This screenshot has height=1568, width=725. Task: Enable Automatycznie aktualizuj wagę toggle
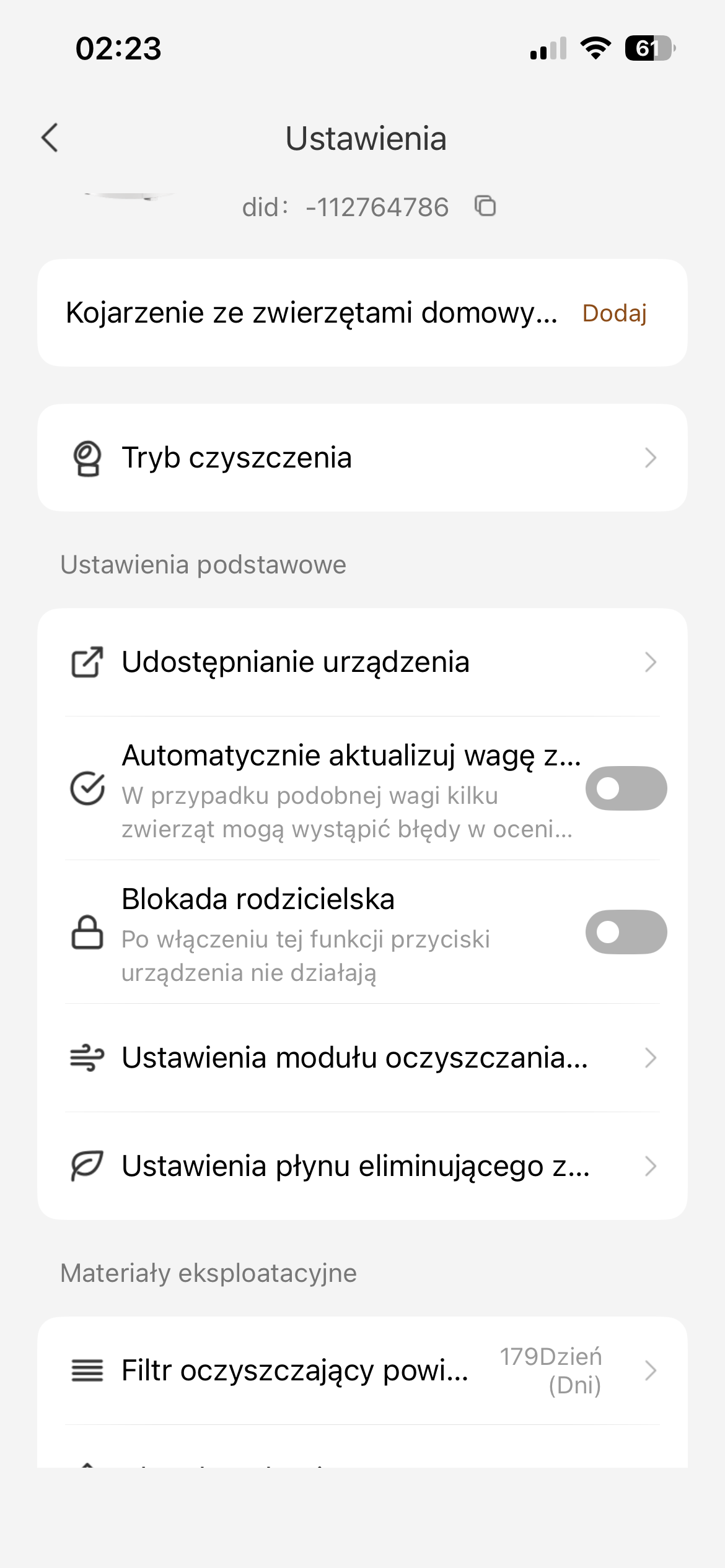tap(626, 788)
